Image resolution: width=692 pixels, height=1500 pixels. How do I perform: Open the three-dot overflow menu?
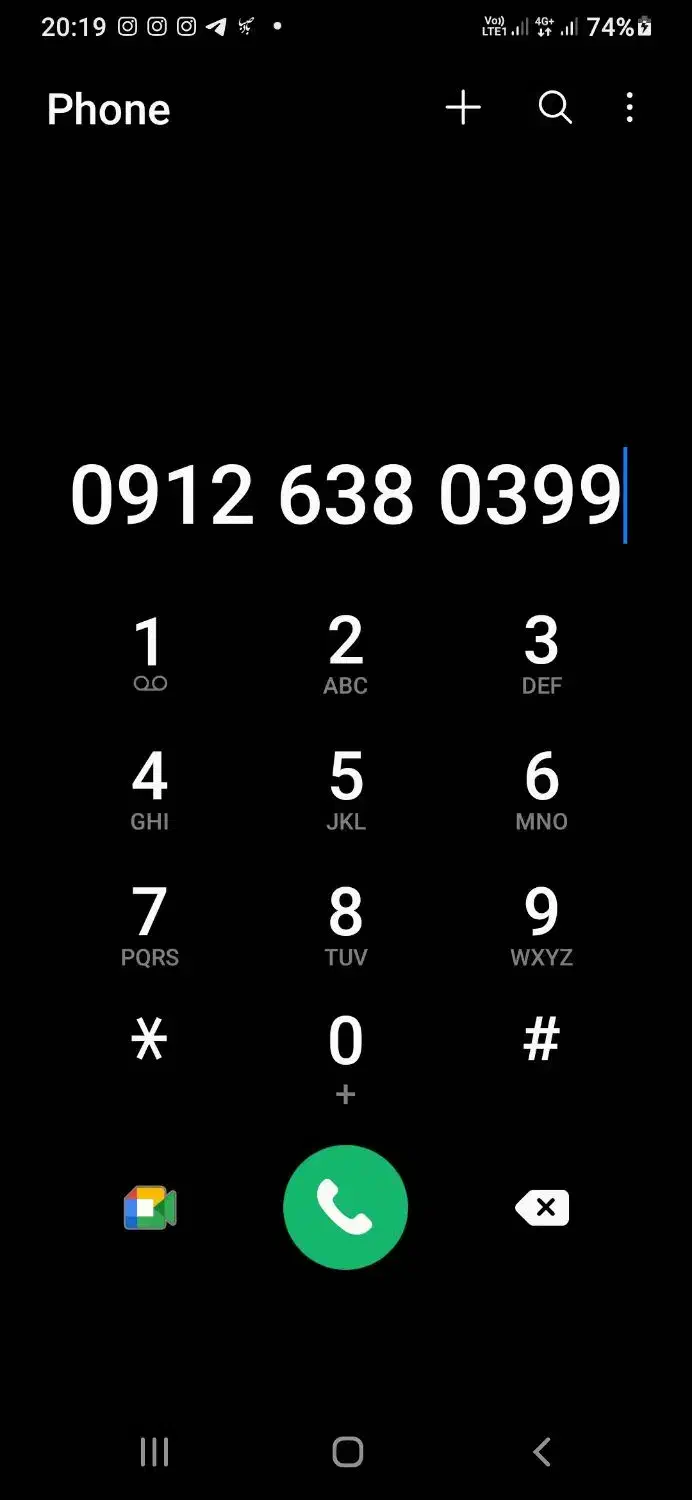(x=629, y=107)
